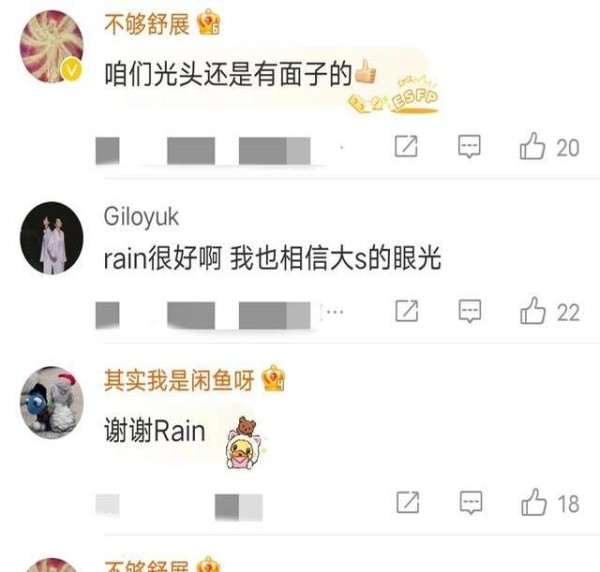Like the comment by 不够舒展 about 光头
The height and width of the screenshot is (572, 600).
tap(532, 148)
